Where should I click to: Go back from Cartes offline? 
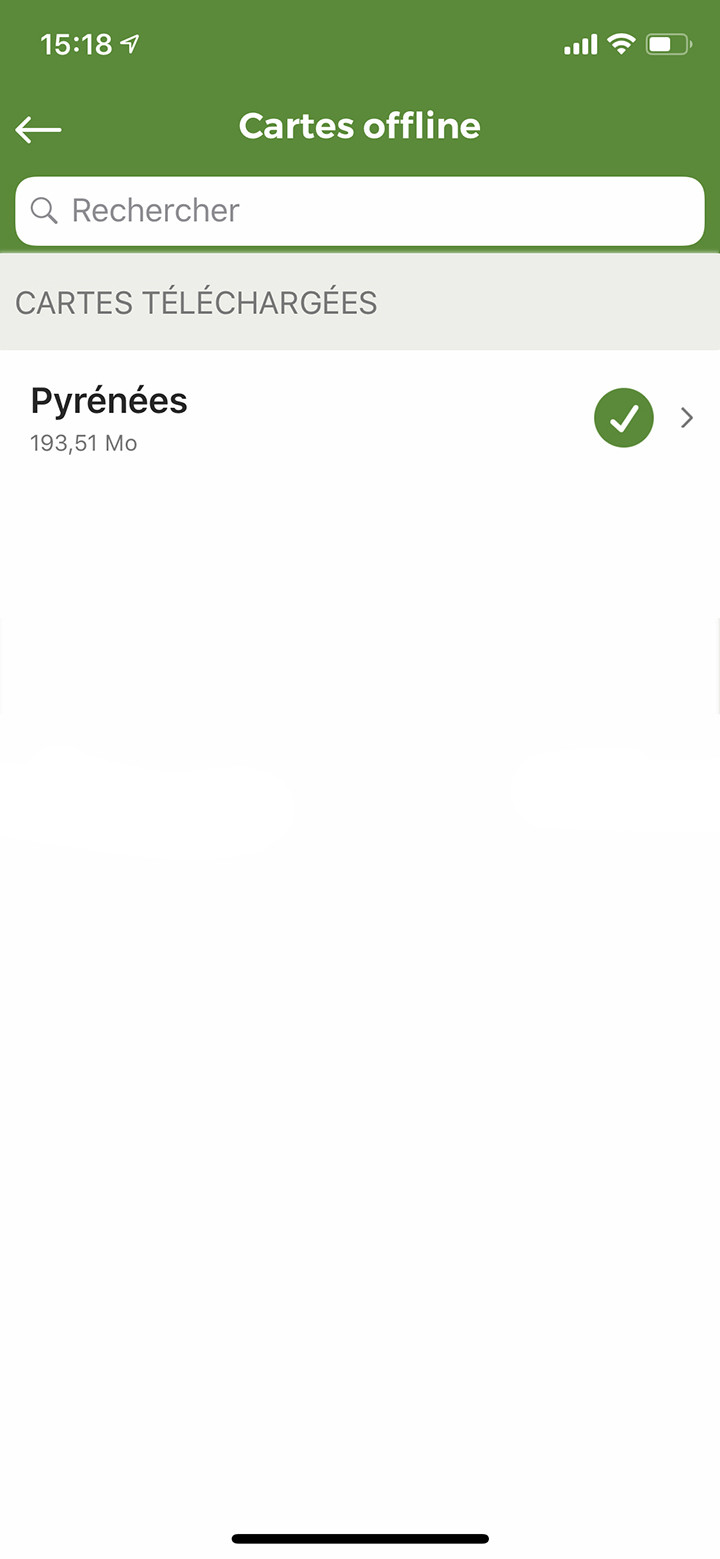pyautogui.click(x=38, y=128)
